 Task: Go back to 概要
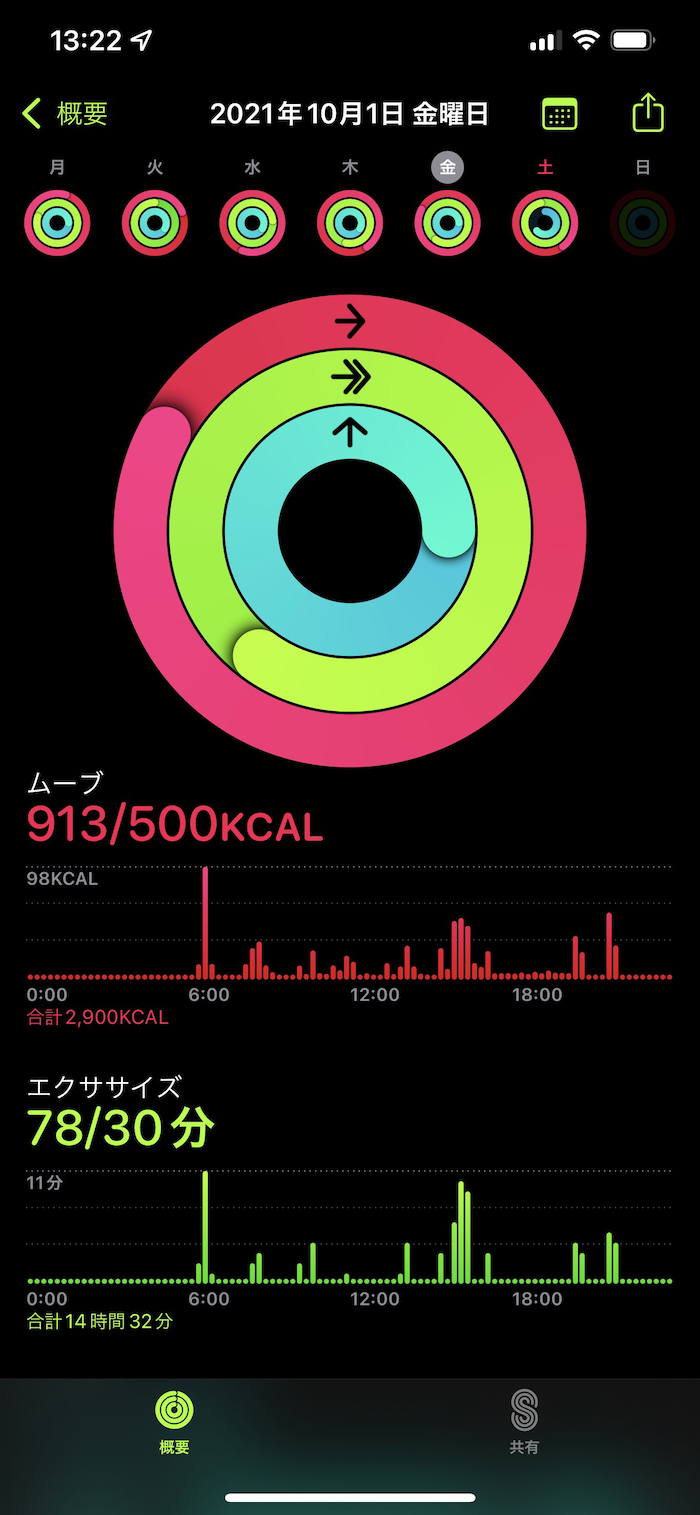[65, 114]
